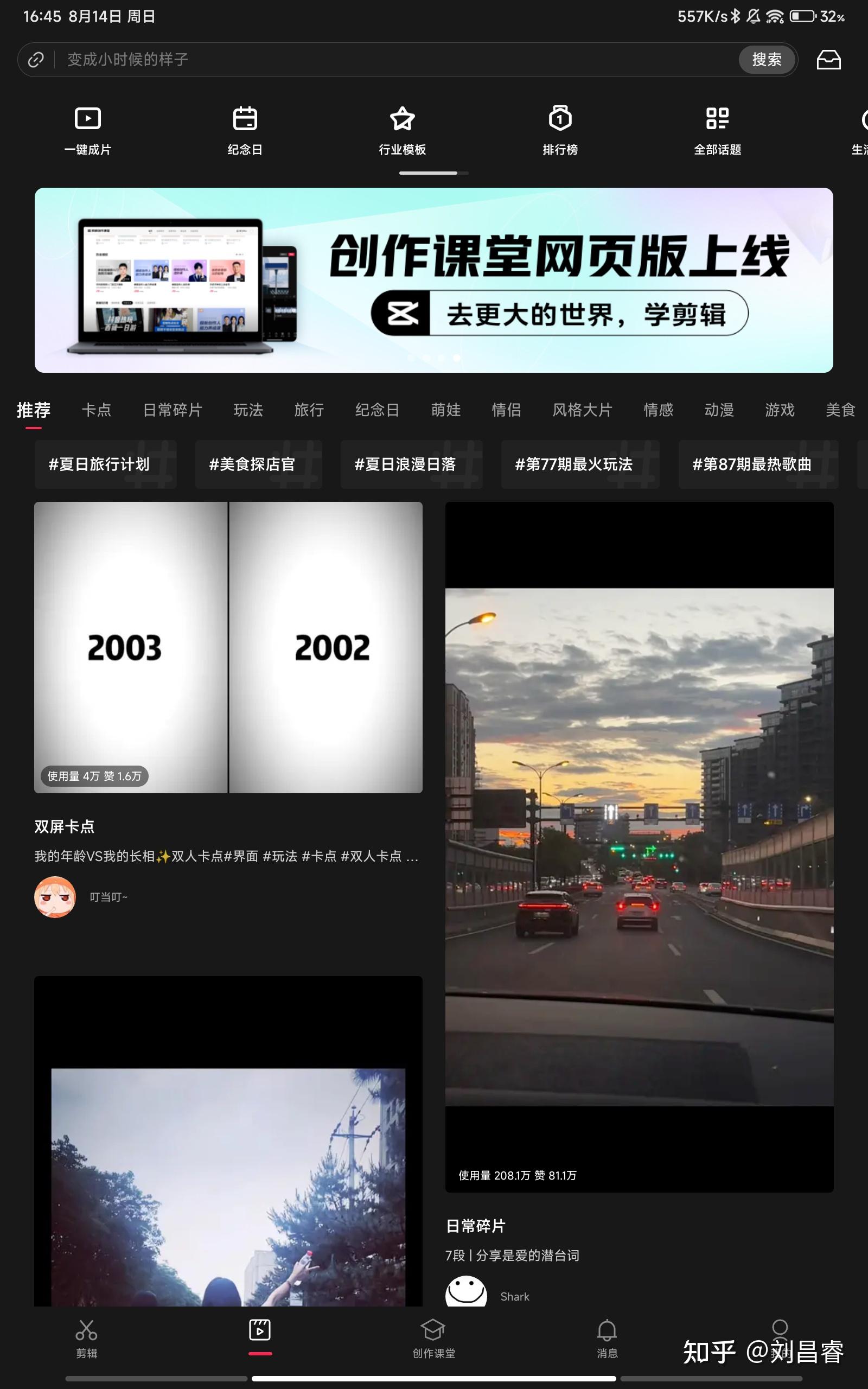
Task: Switch to the 萌娃 tab
Action: point(445,410)
